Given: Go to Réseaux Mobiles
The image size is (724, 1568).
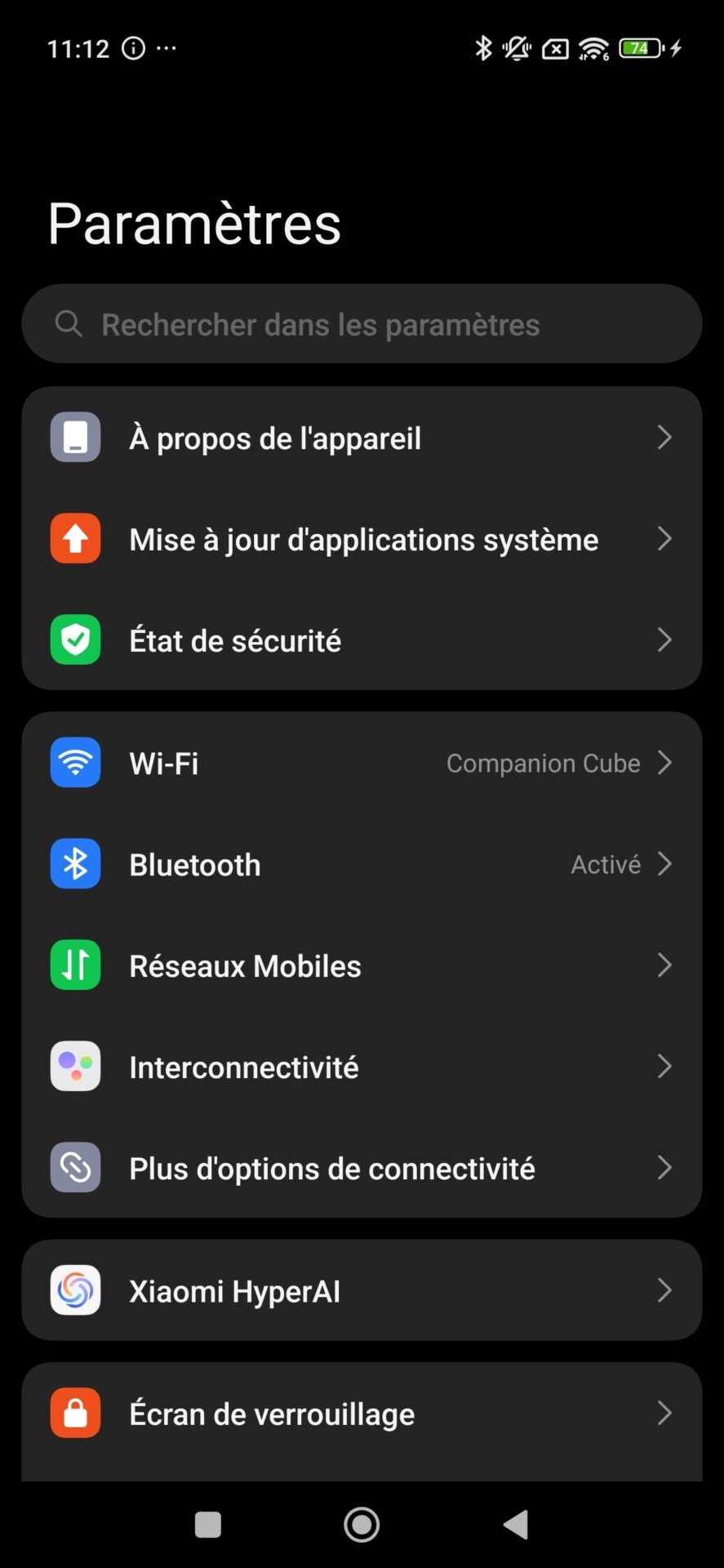Looking at the screenshot, I should 362,965.
